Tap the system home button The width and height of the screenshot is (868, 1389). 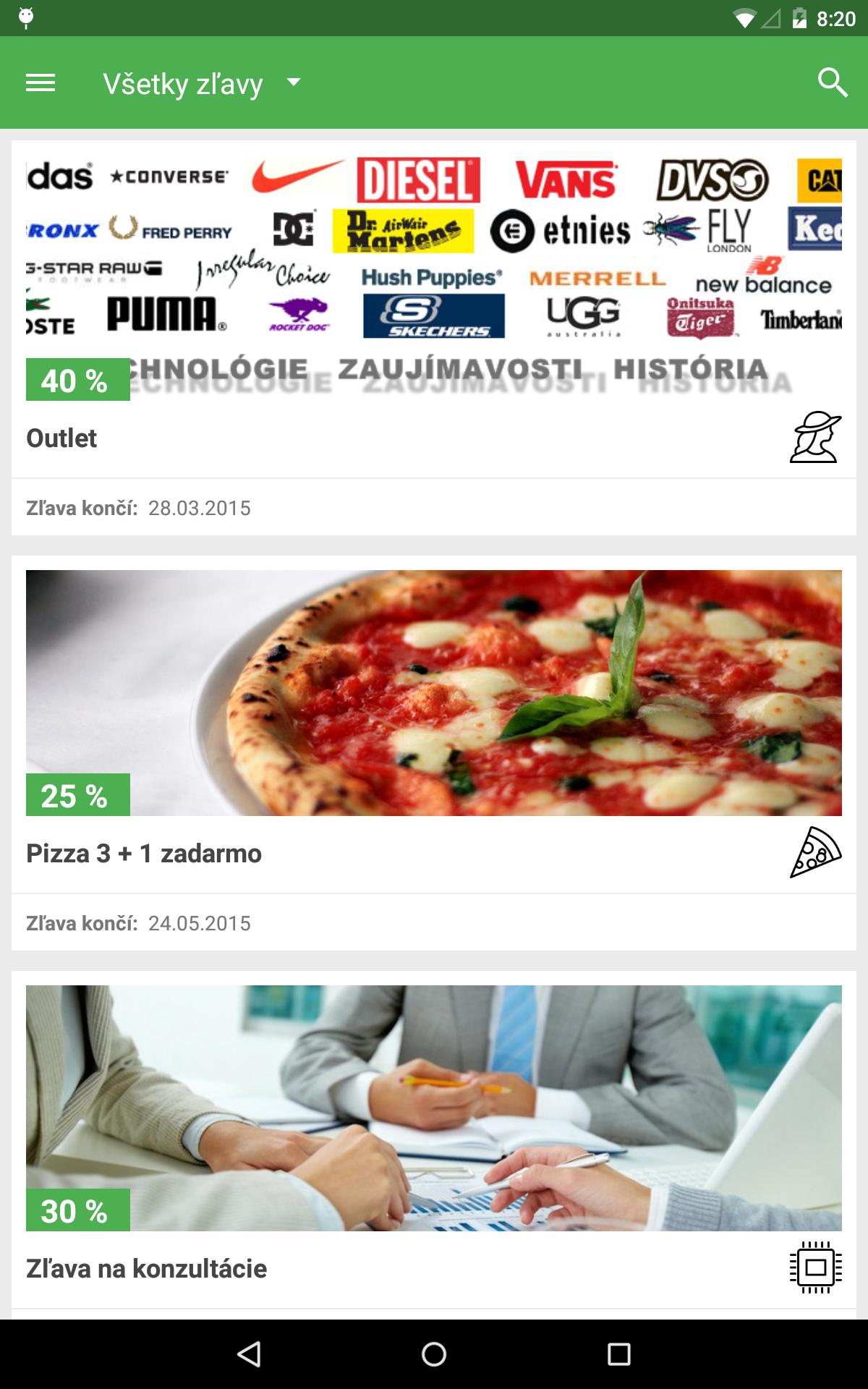click(434, 1354)
